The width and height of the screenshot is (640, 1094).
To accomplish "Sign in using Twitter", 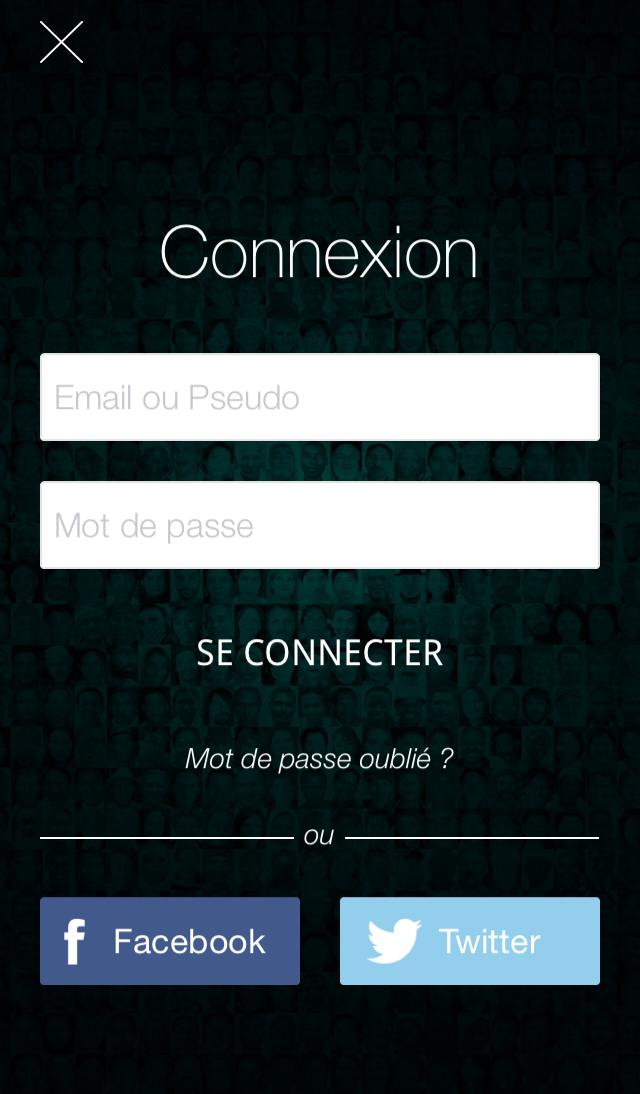I will click(x=470, y=941).
